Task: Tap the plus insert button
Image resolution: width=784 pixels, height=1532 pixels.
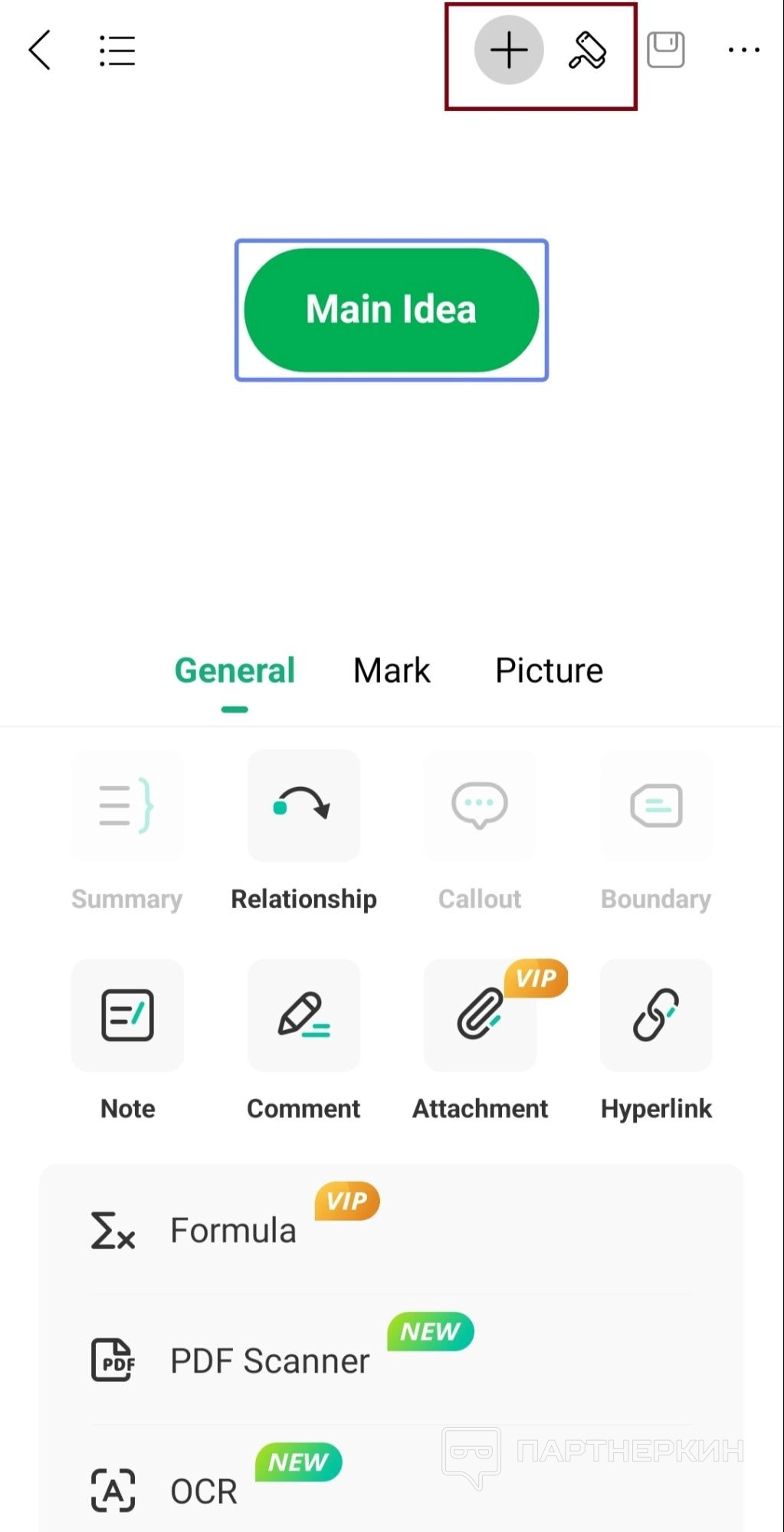Action: 509,51
